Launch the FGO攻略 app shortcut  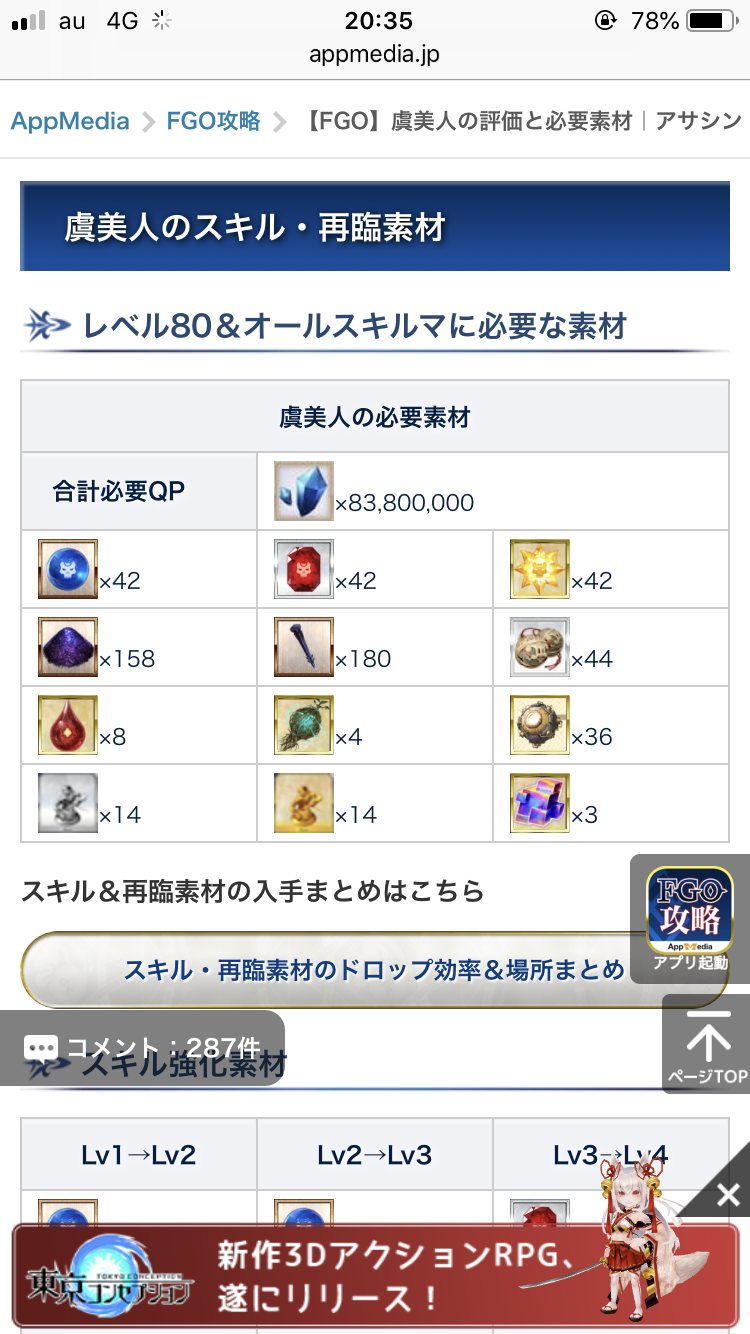click(690, 917)
